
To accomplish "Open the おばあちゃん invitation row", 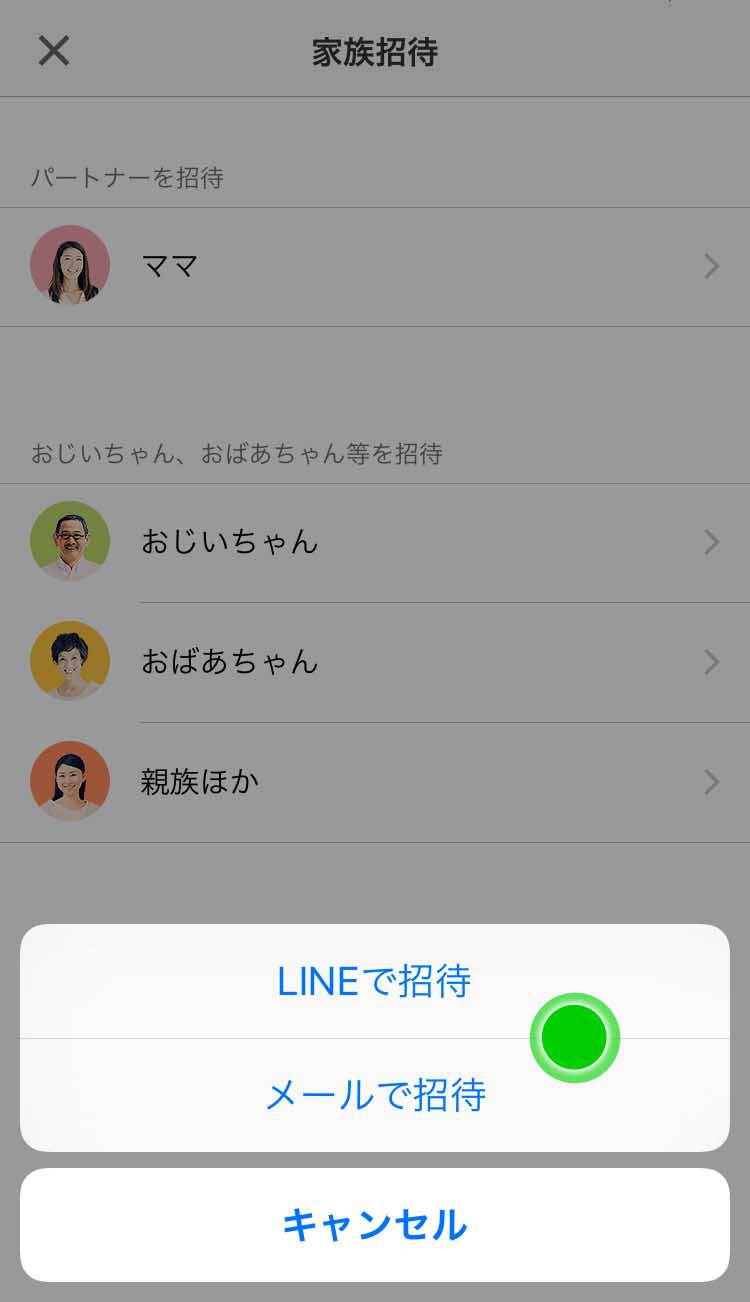I will pyautogui.click(x=374, y=662).
